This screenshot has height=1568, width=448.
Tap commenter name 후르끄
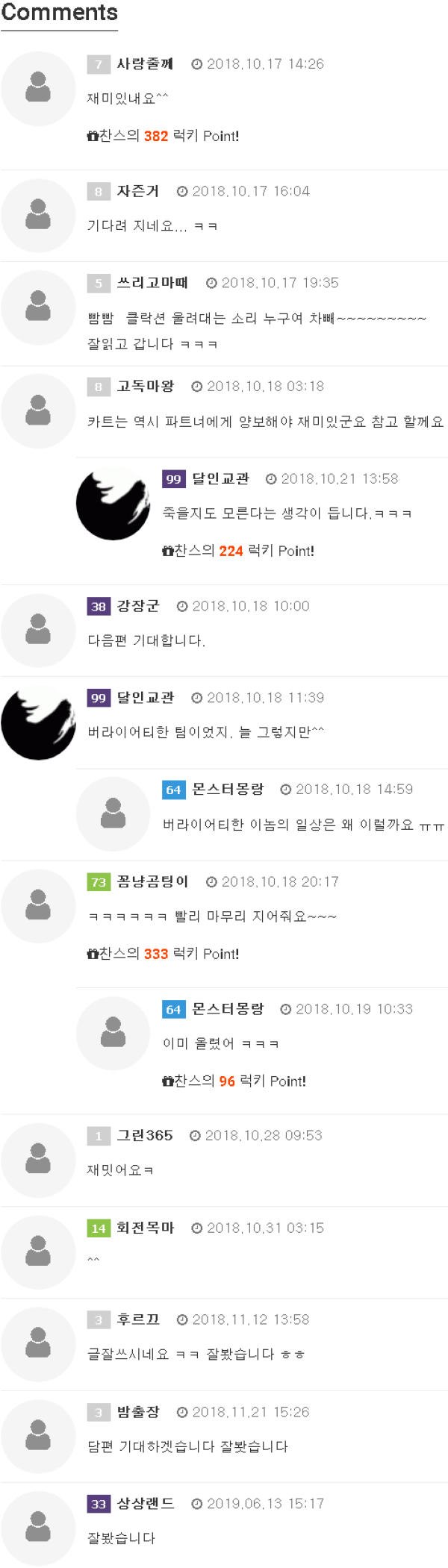pyautogui.click(x=137, y=1319)
